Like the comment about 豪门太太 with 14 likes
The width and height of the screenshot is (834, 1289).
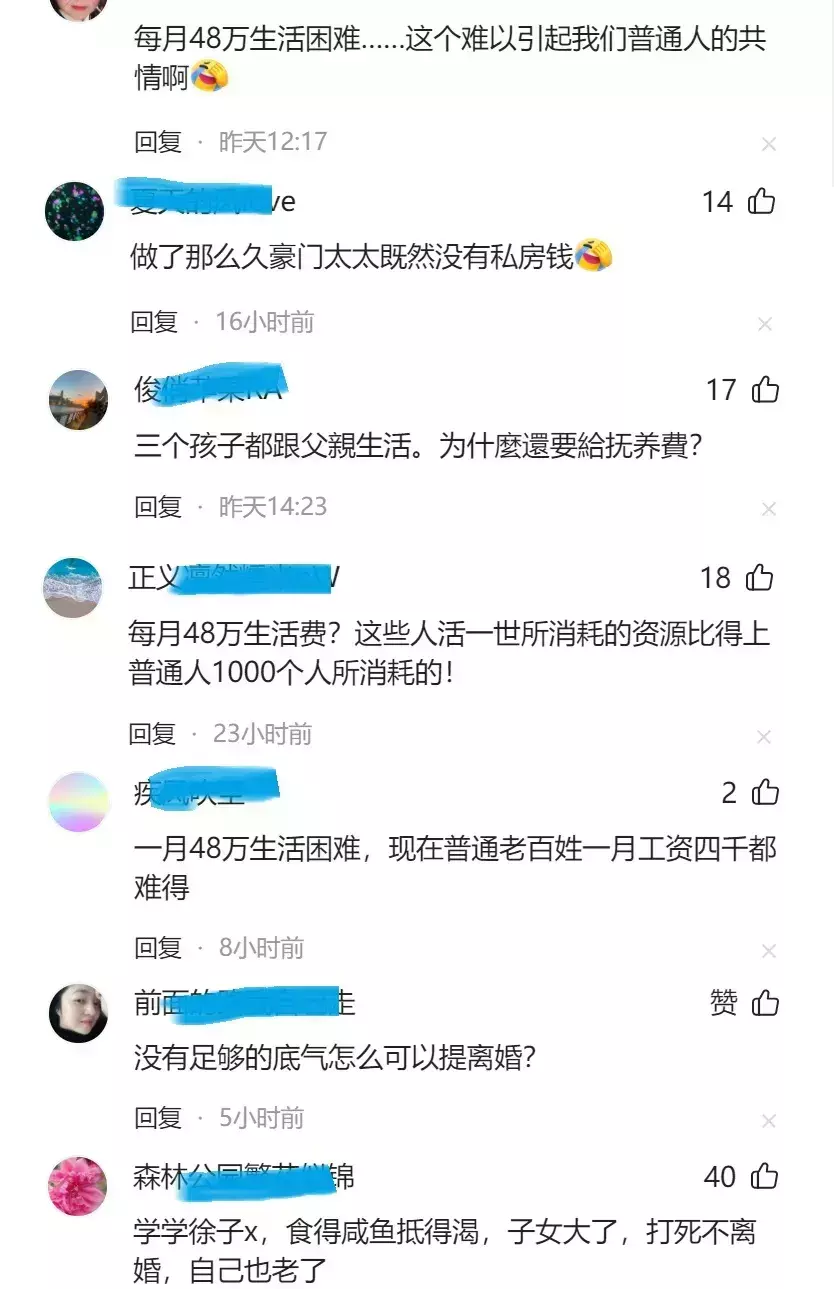click(x=761, y=202)
